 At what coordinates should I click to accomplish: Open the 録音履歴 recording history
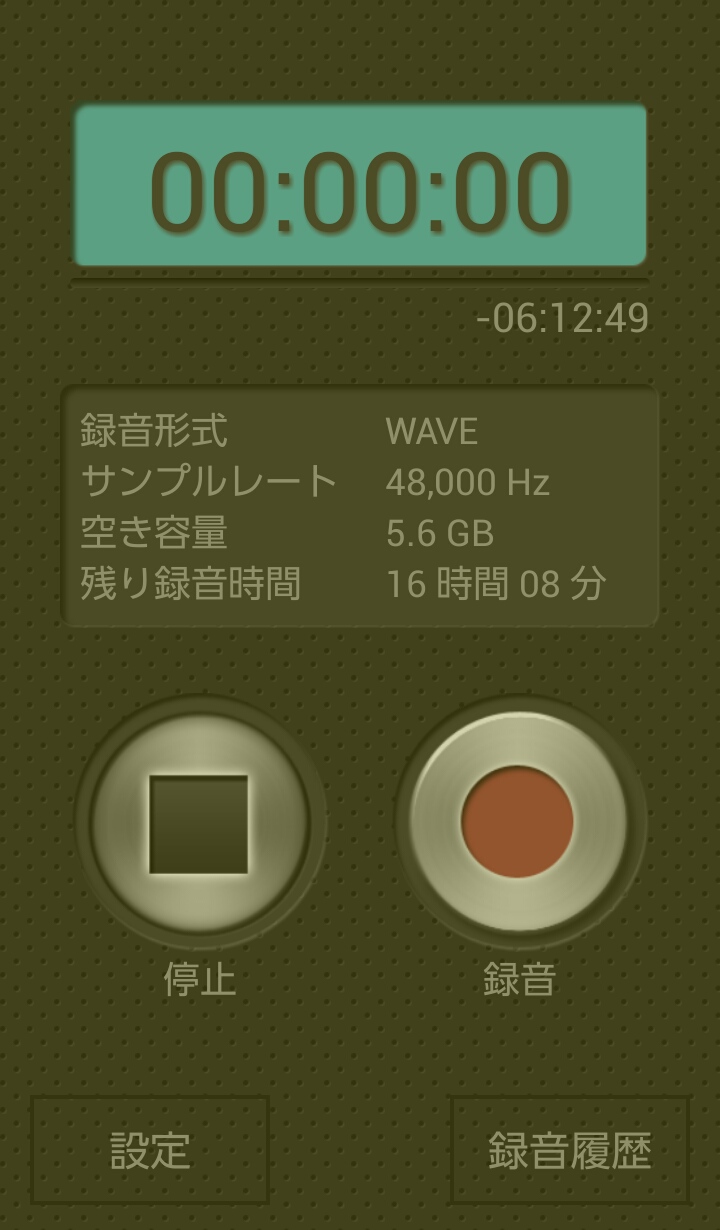tap(569, 1150)
